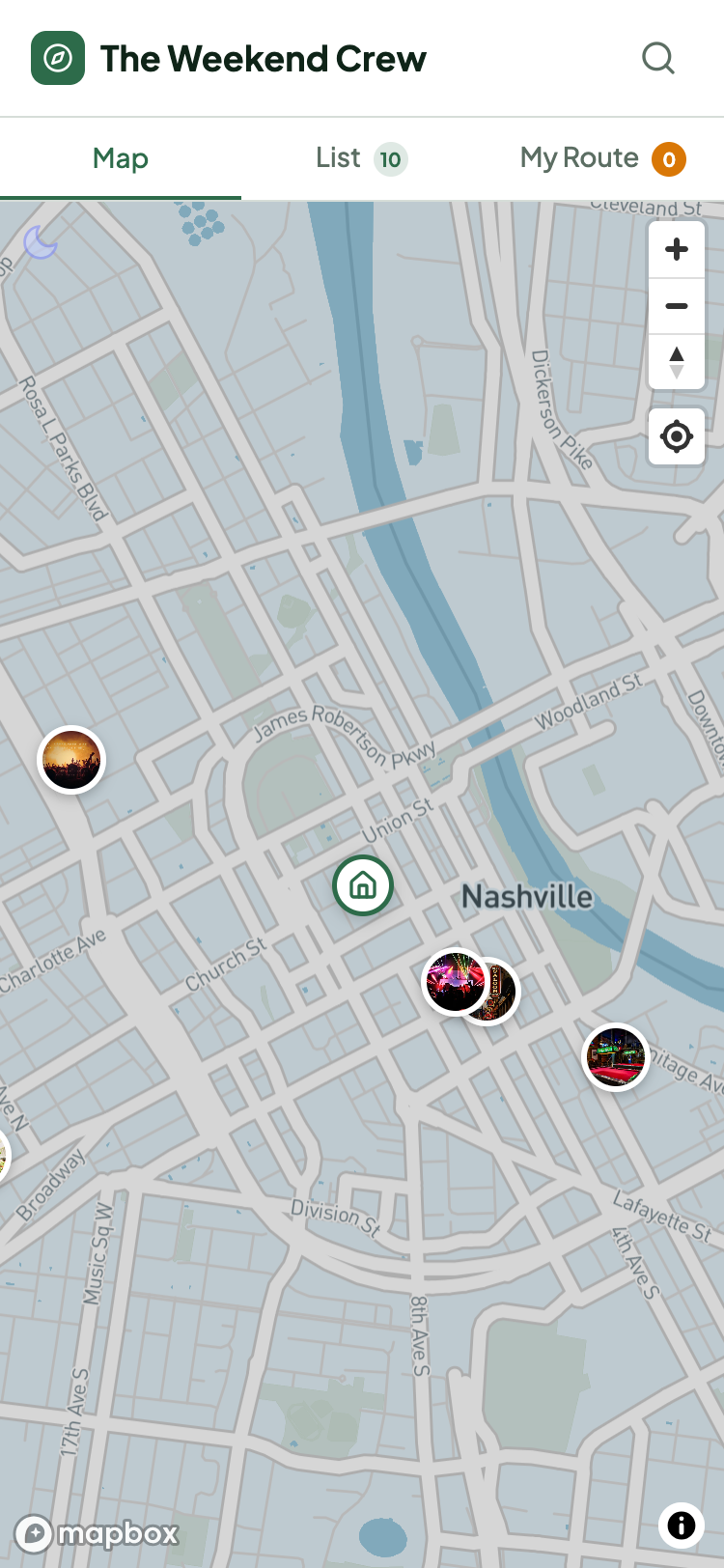Open the search icon in the header
Image resolution: width=724 pixels, height=1568 pixels.
[658, 58]
